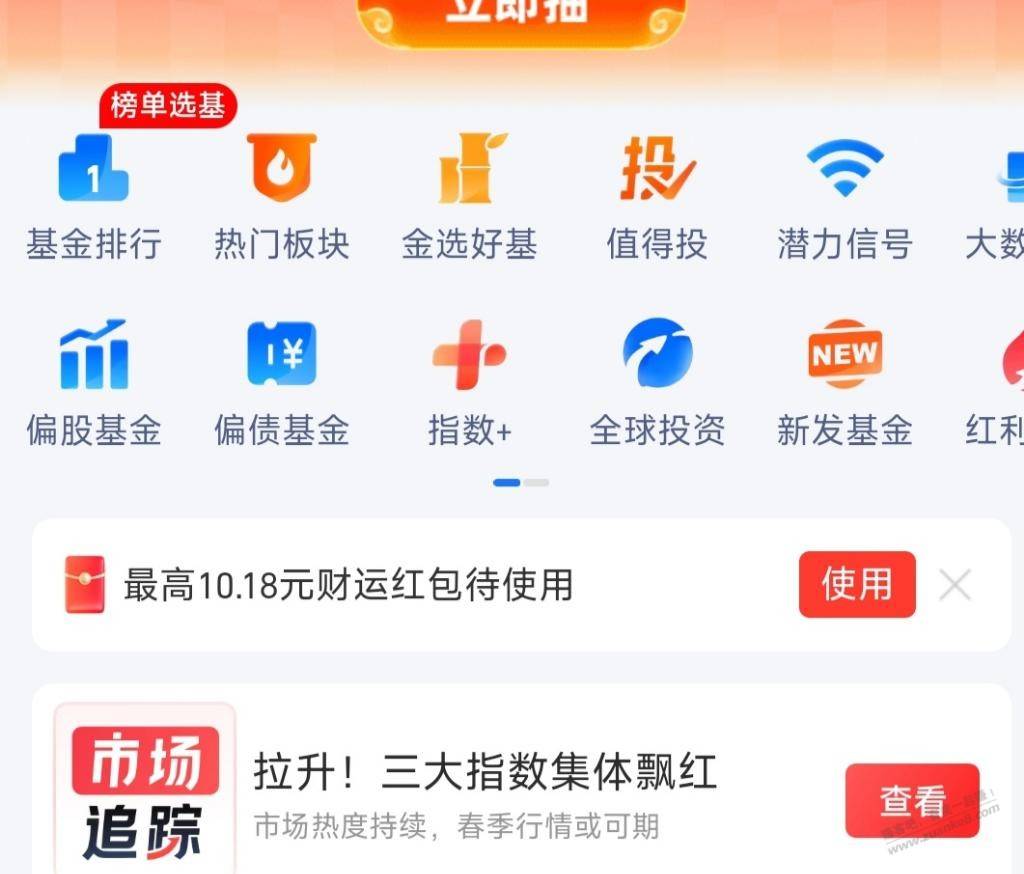Viewport: 1024px width, 874px height.
Task: Tap the page indicator under the icon grid
Action: [521, 483]
